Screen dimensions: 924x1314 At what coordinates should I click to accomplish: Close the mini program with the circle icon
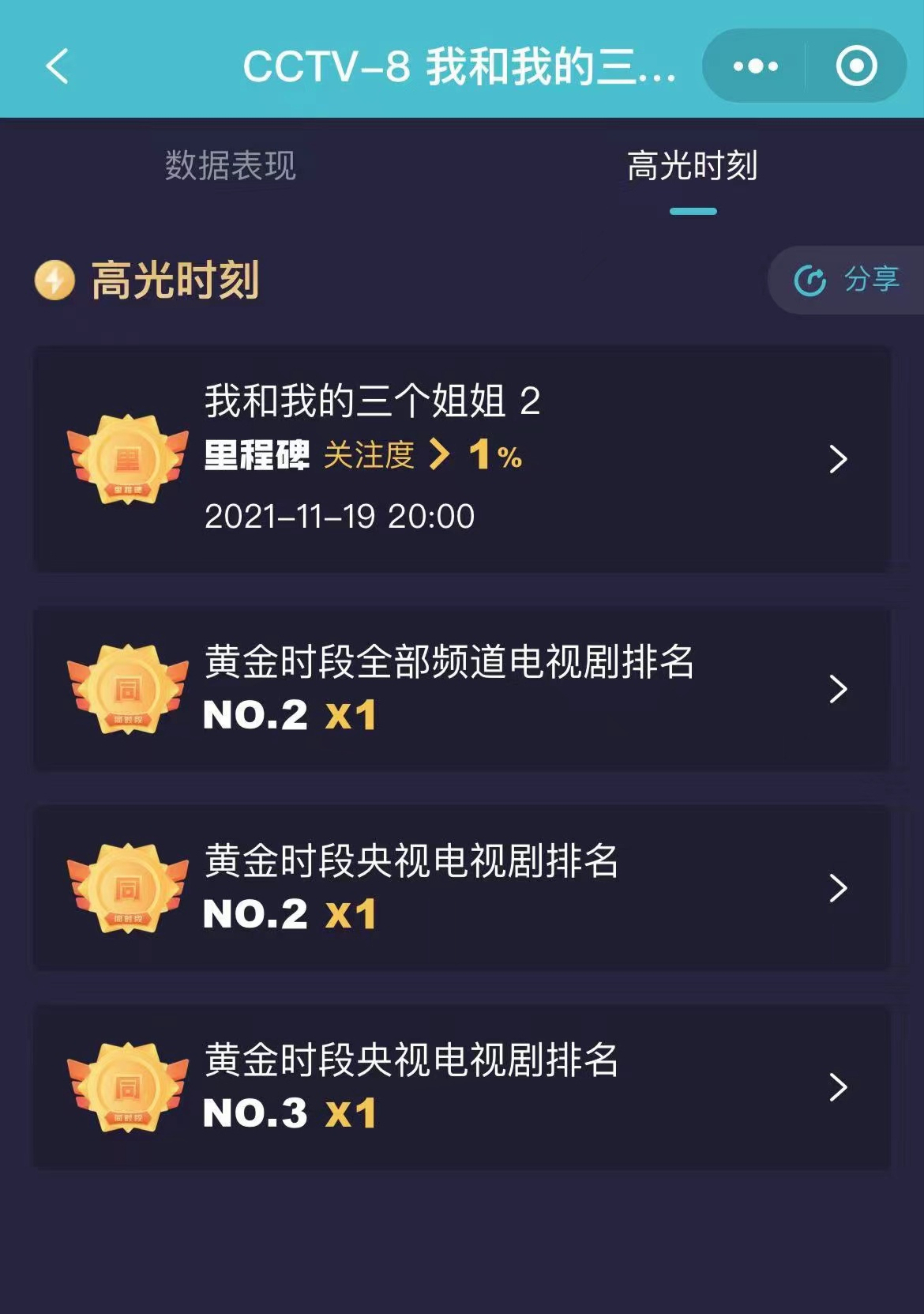coord(856,66)
